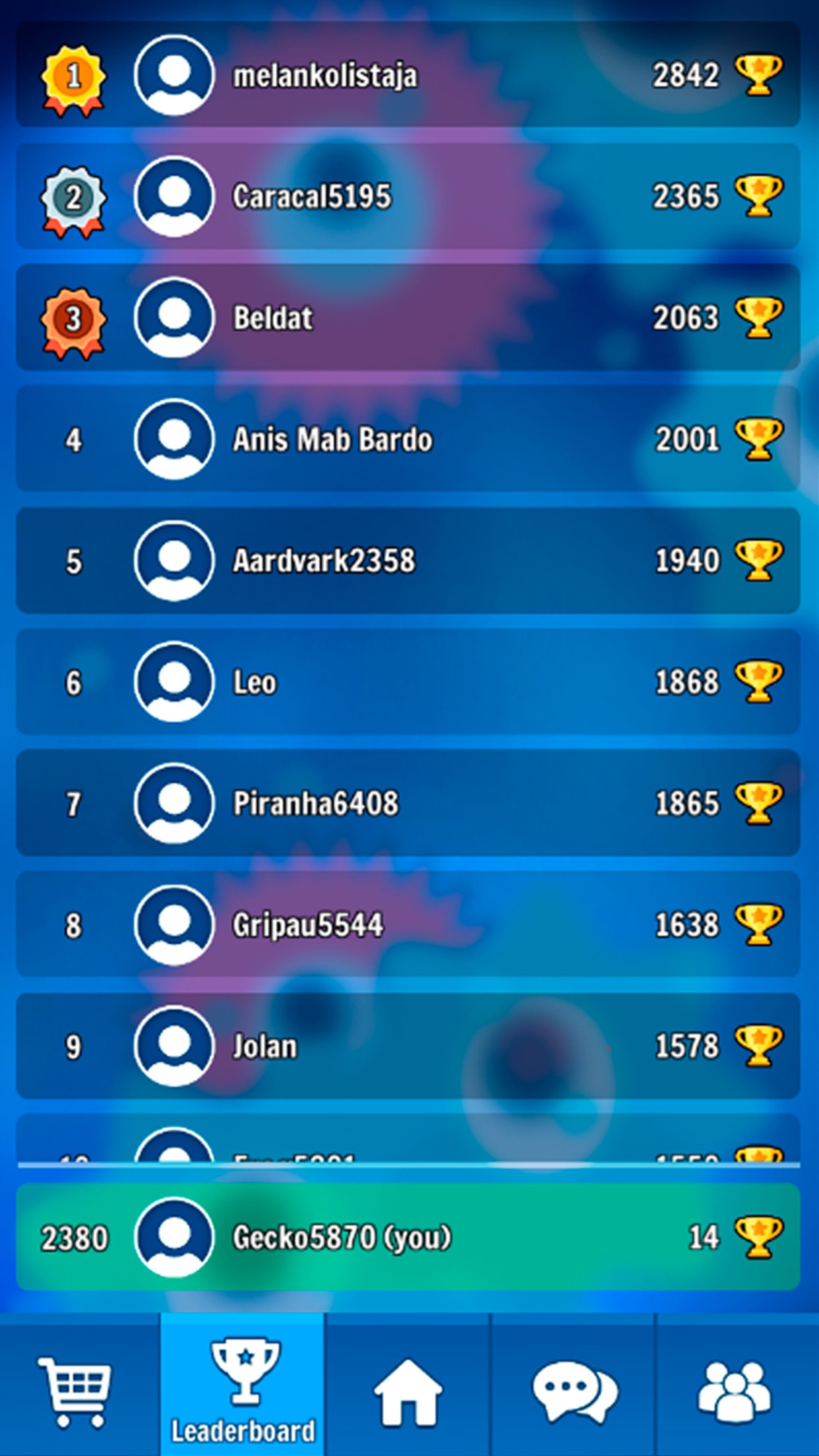Tap the Anis Mab Bardo row
This screenshot has width=819, height=1456.
pos(408,439)
